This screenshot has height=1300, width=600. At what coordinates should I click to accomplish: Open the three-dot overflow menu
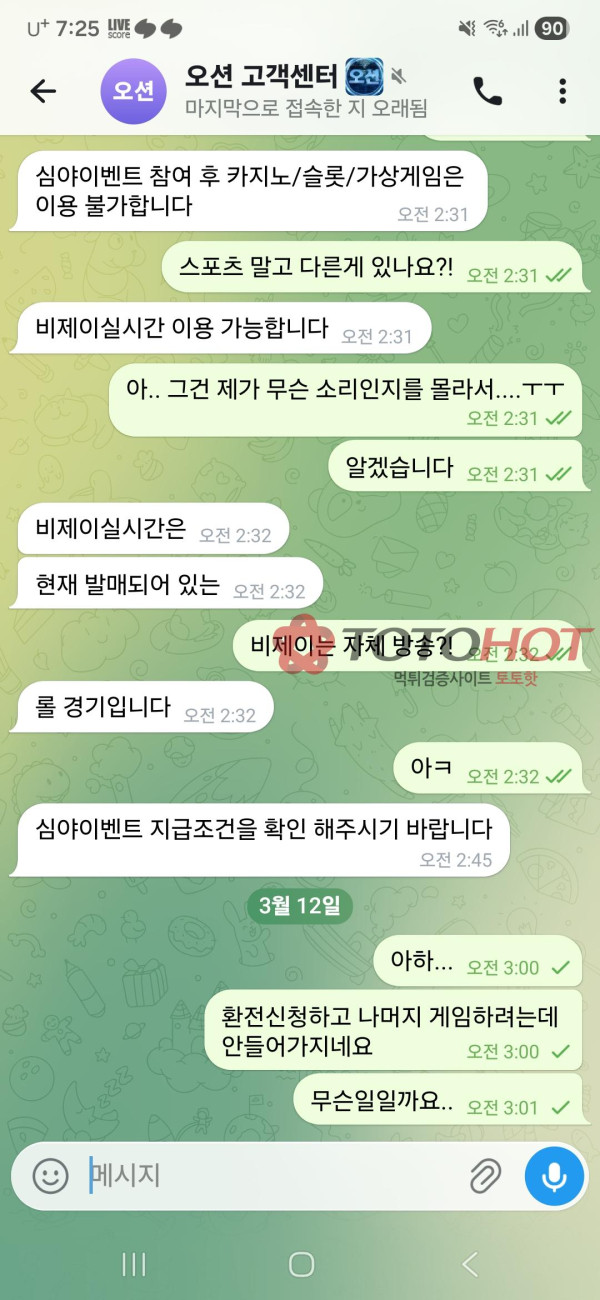click(x=562, y=91)
